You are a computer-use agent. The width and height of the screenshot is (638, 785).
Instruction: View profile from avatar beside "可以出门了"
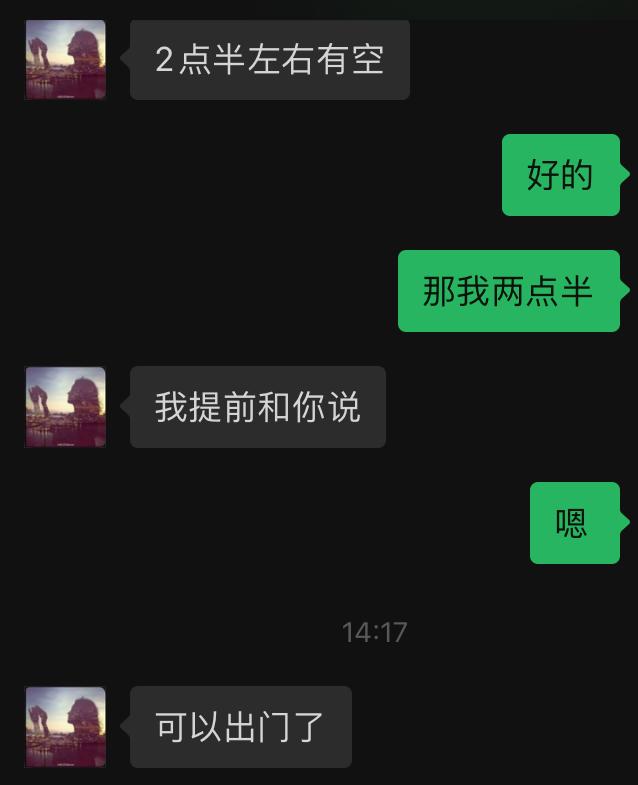coord(65,727)
